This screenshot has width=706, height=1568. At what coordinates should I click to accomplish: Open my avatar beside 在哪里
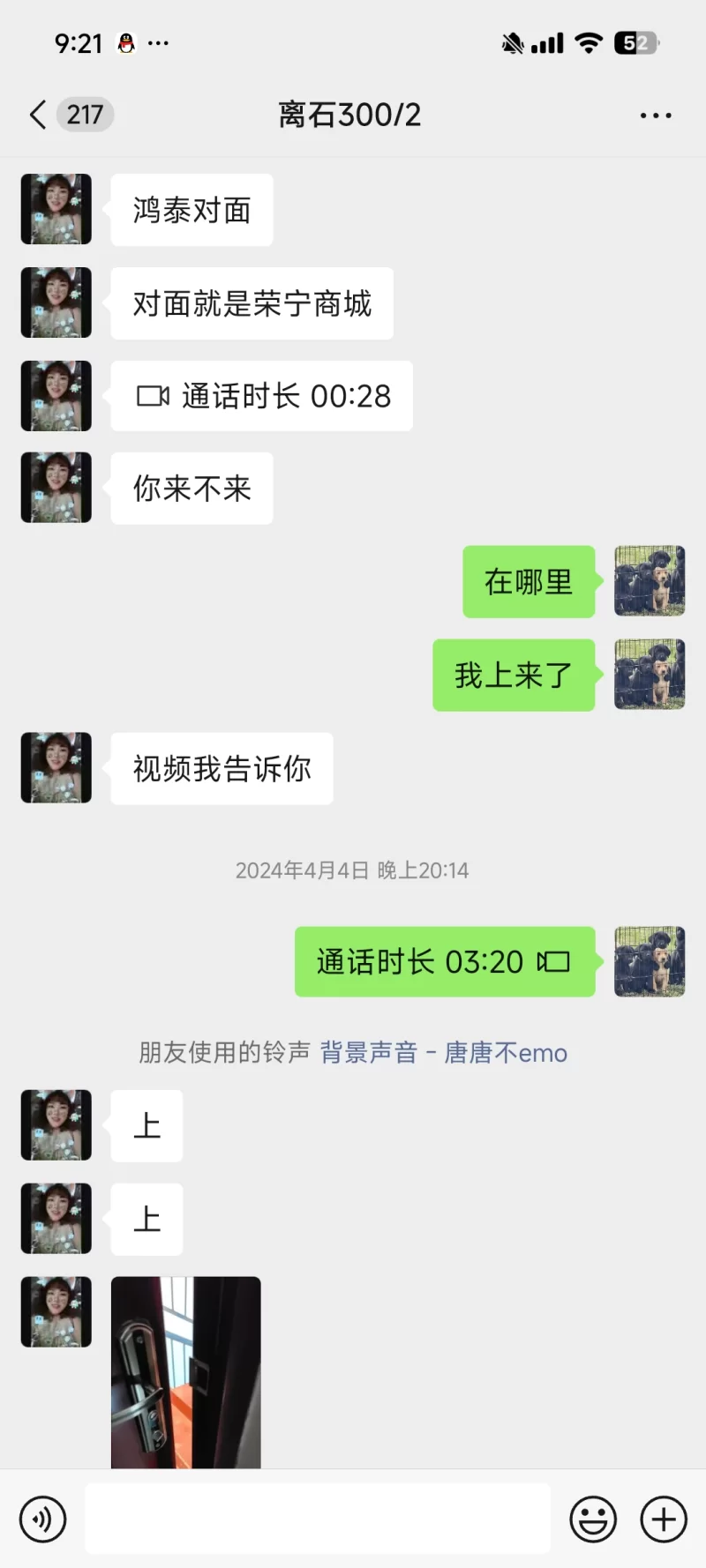coord(650,581)
